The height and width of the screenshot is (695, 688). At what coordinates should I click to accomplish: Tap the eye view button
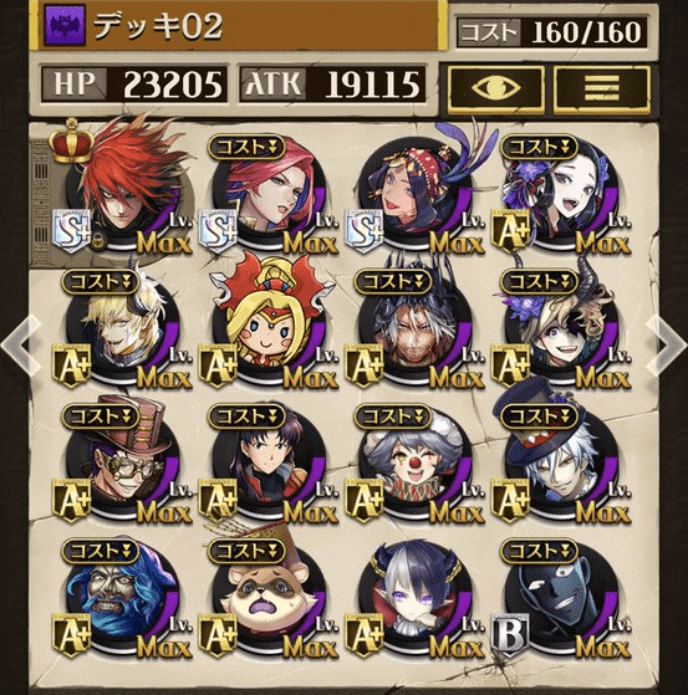[x=495, y=87]
